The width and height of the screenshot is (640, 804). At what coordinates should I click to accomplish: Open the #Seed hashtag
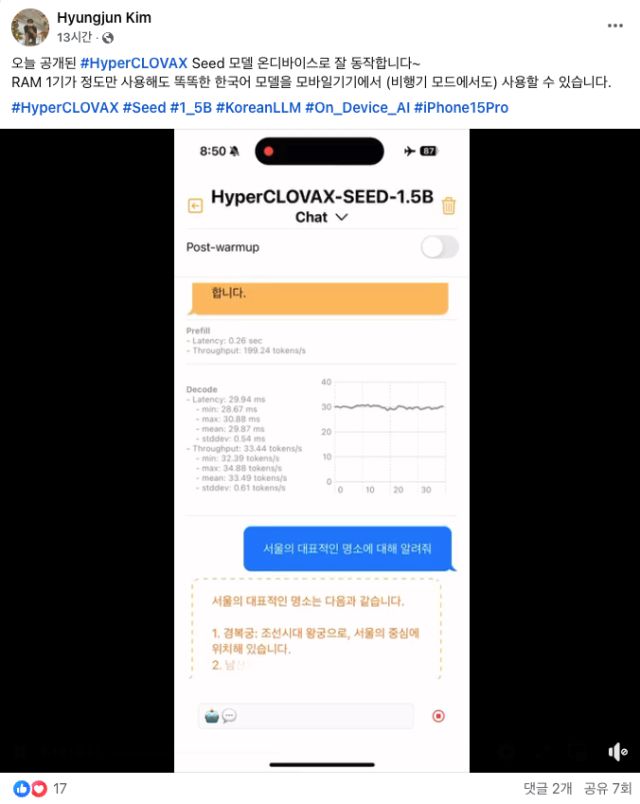click(144, 107)
